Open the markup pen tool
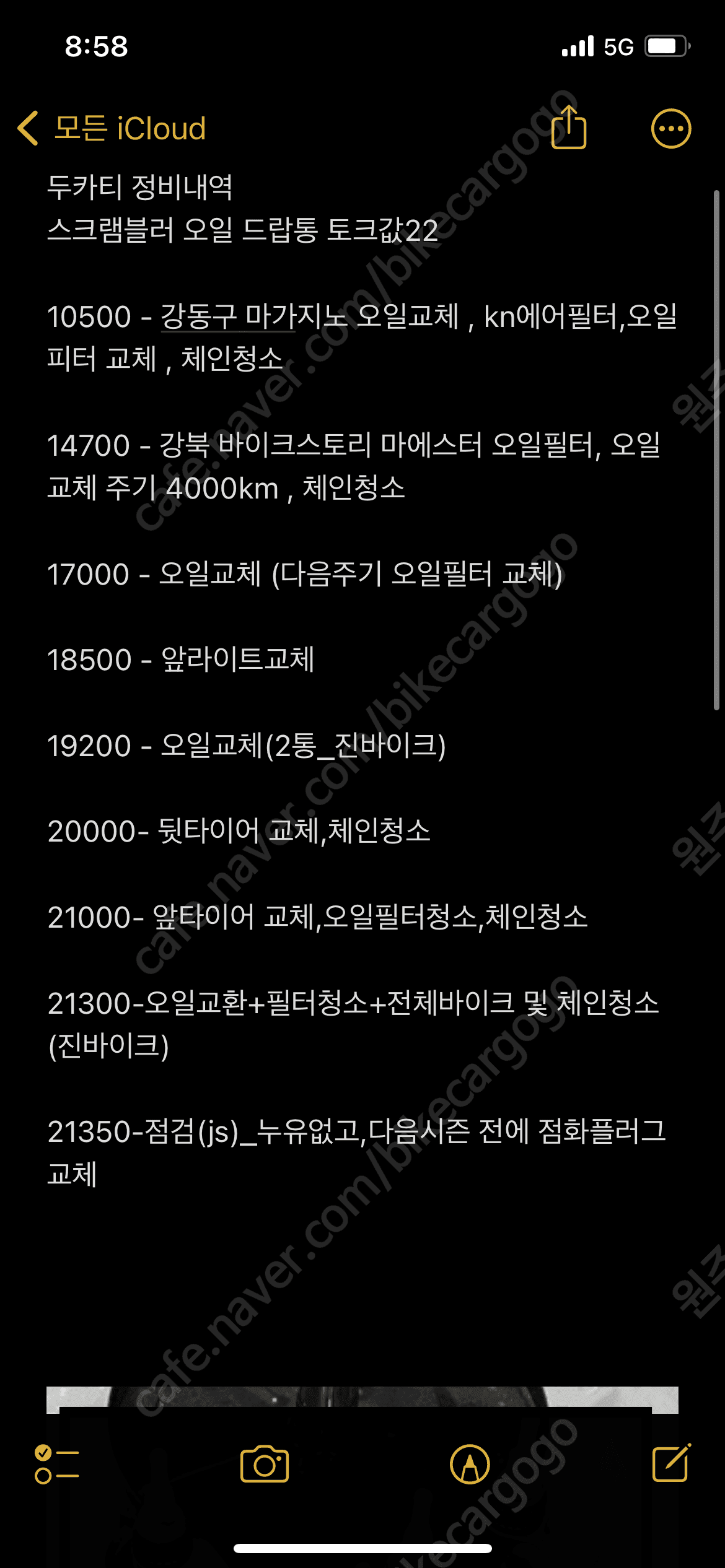725x1568 pixels. tap(470, 1465)
